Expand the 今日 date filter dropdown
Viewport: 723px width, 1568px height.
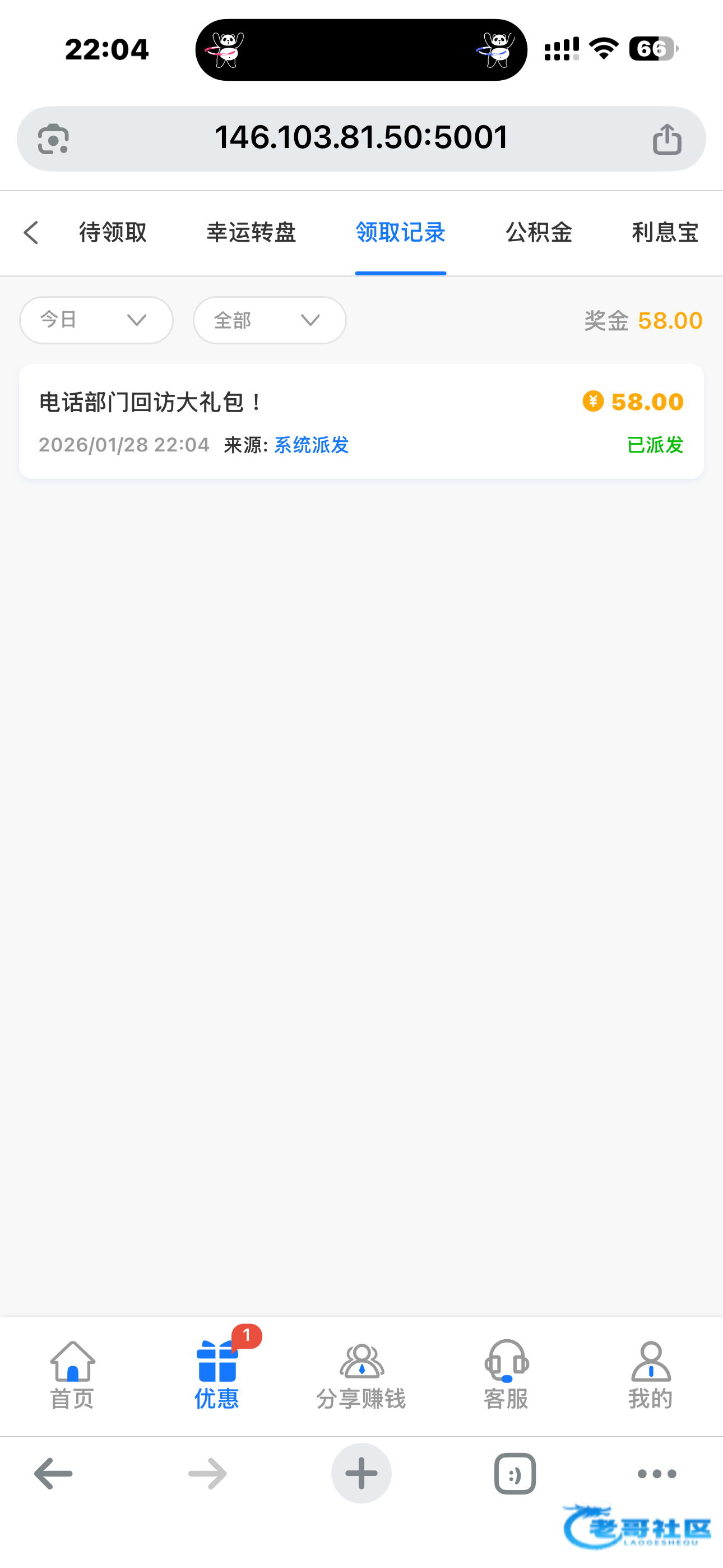[96, 320]
